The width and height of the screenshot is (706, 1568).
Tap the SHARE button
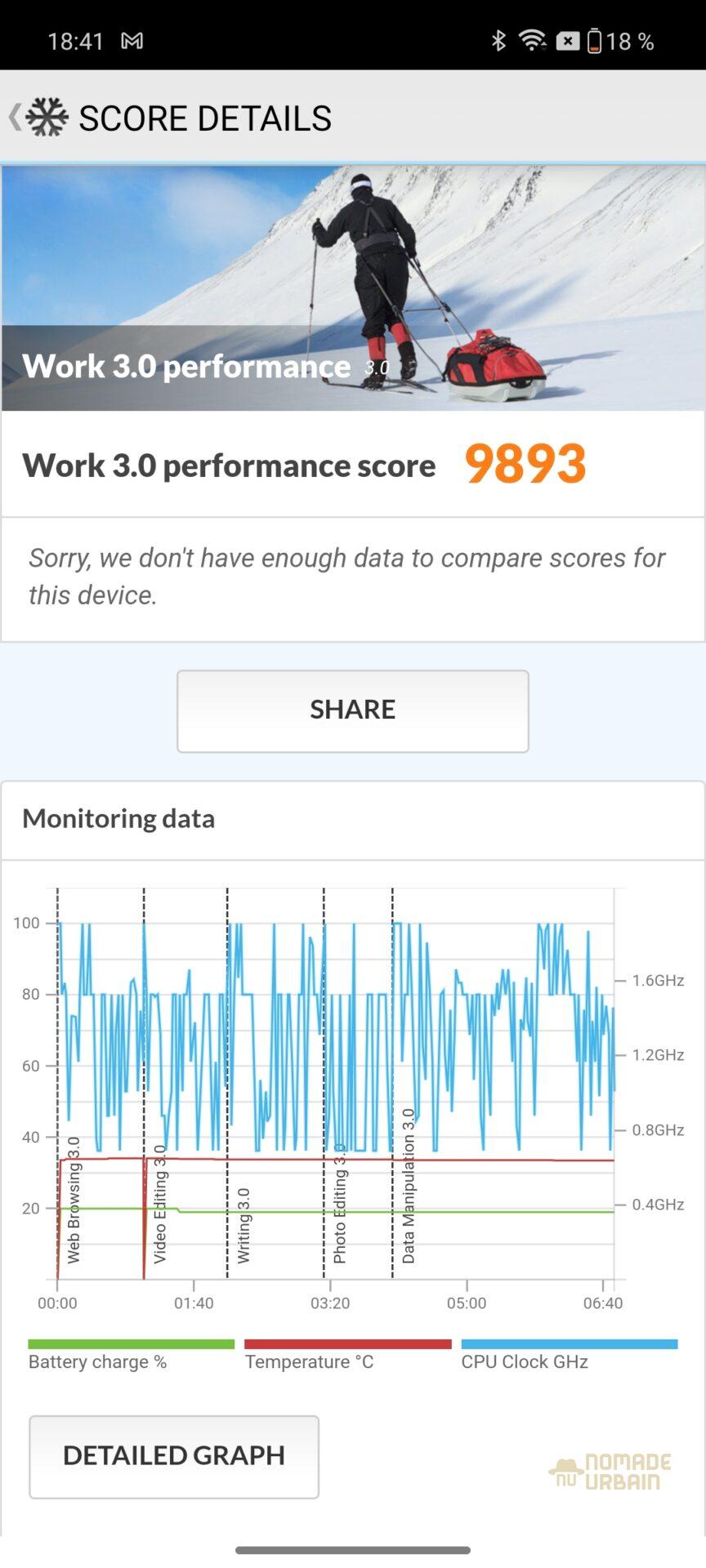[352, 710]
